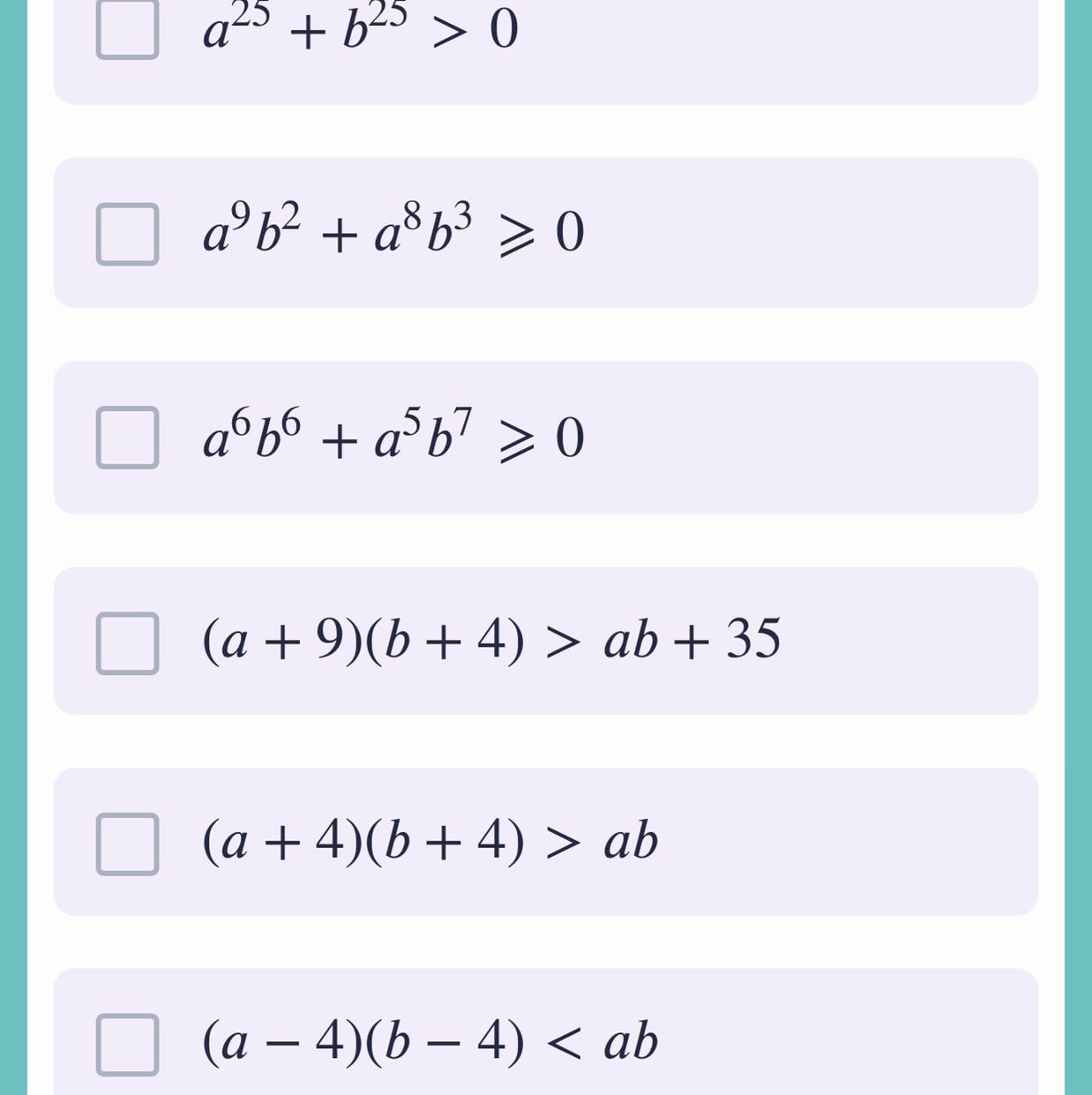Tick the a⁶b⁶ + a⁵b⁷ ≥ 0 answer

(x=128, y=438)
